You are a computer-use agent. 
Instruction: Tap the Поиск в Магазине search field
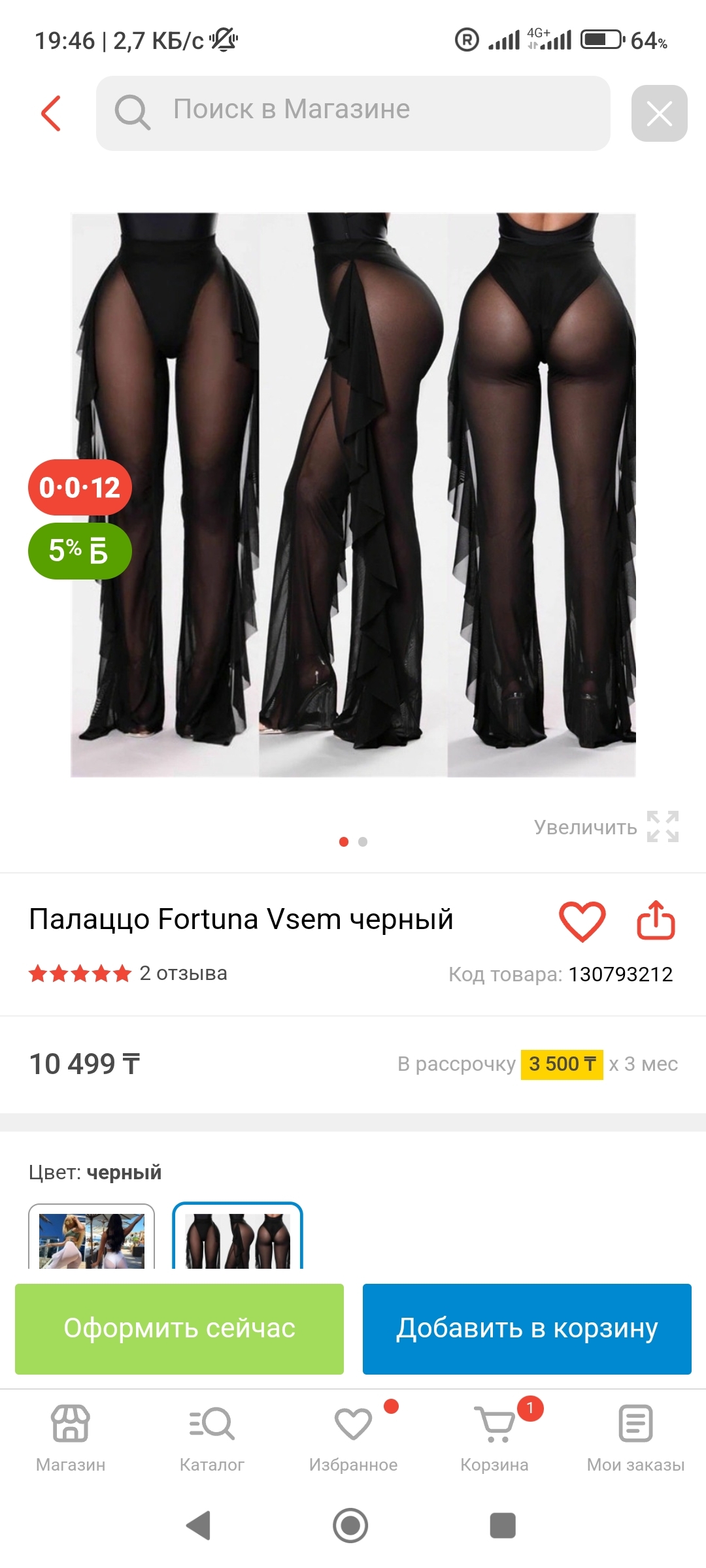tap(353, 112)
